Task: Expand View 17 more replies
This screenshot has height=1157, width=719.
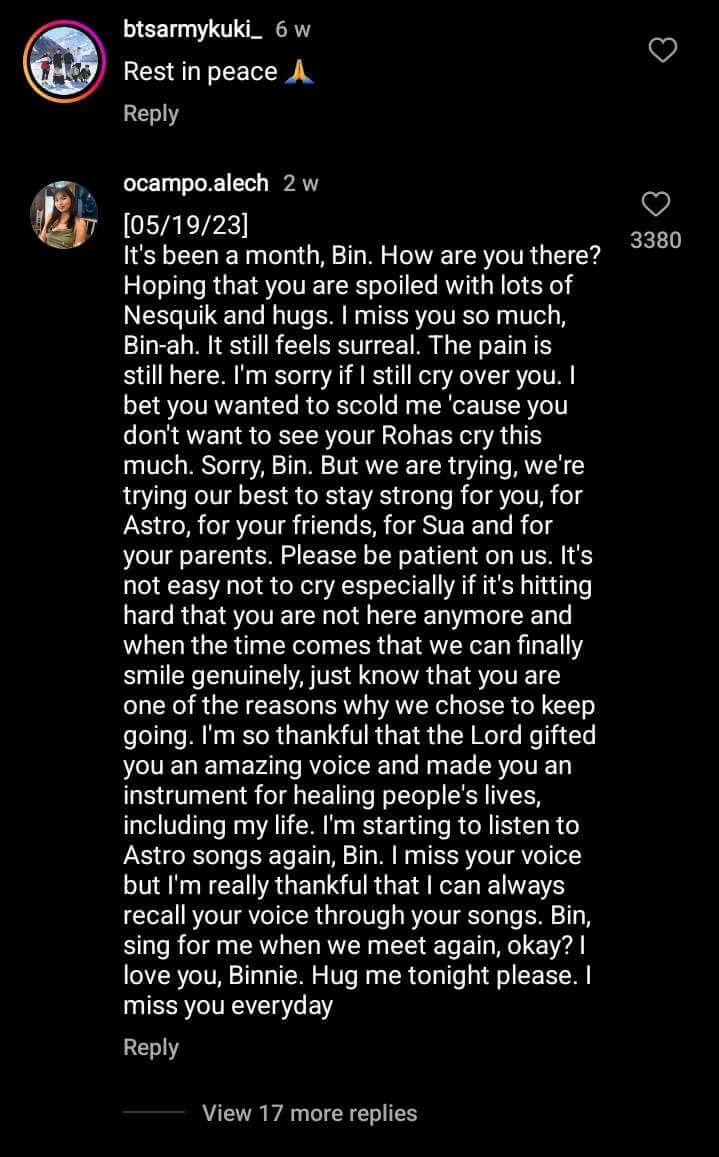Action: [309, 1113]
